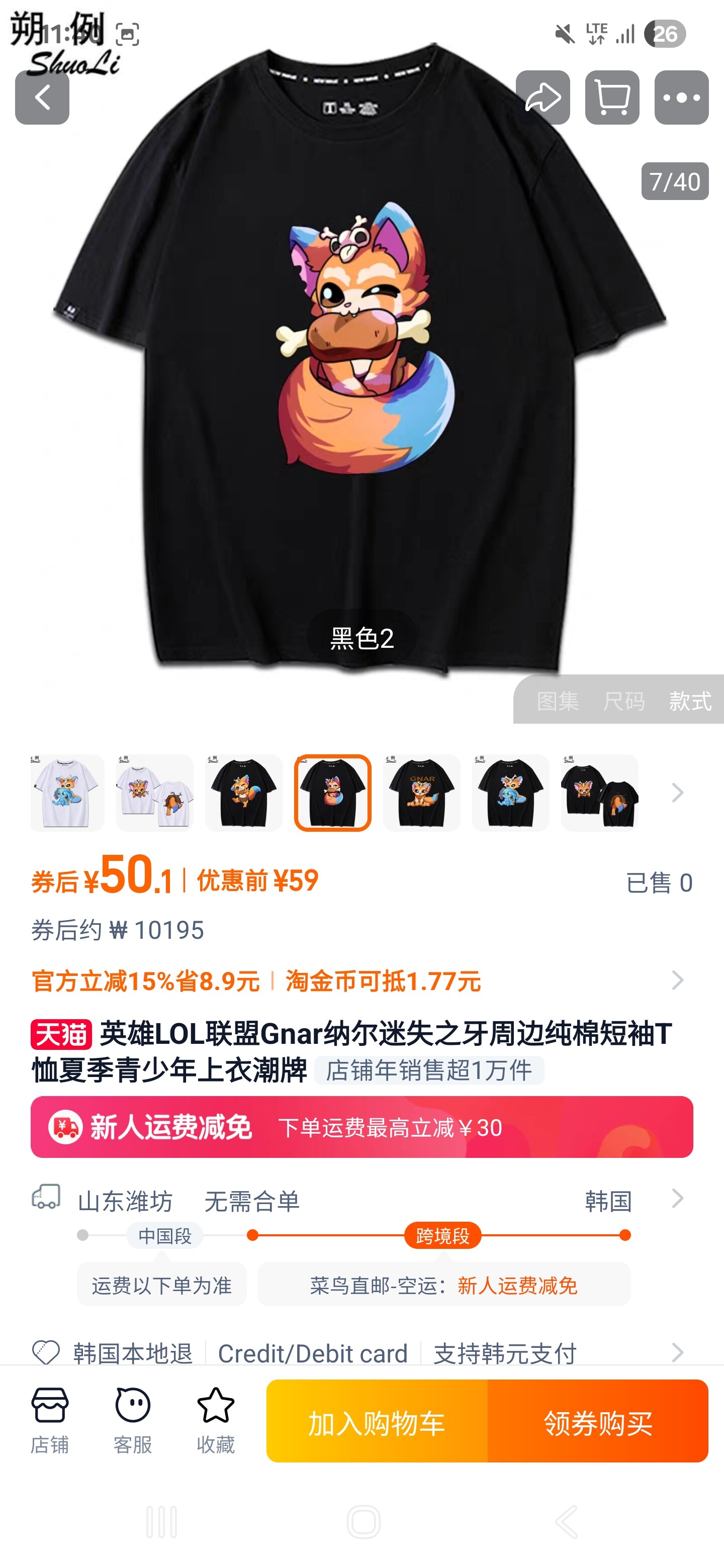724x1568 pixels.
Task: Switch to the 图集 gallery tab
Action: (x=557, y=701)
